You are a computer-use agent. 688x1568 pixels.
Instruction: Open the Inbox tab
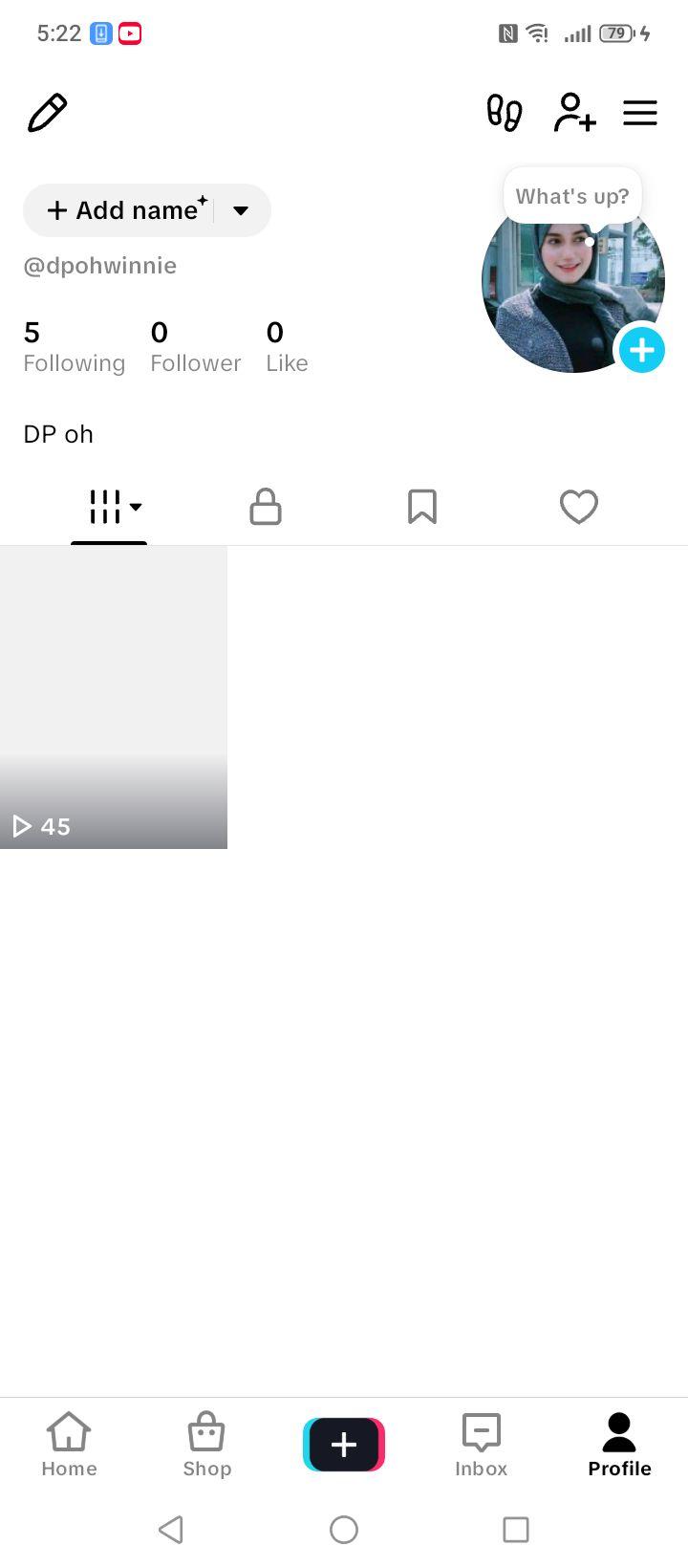pos(482,1445)
